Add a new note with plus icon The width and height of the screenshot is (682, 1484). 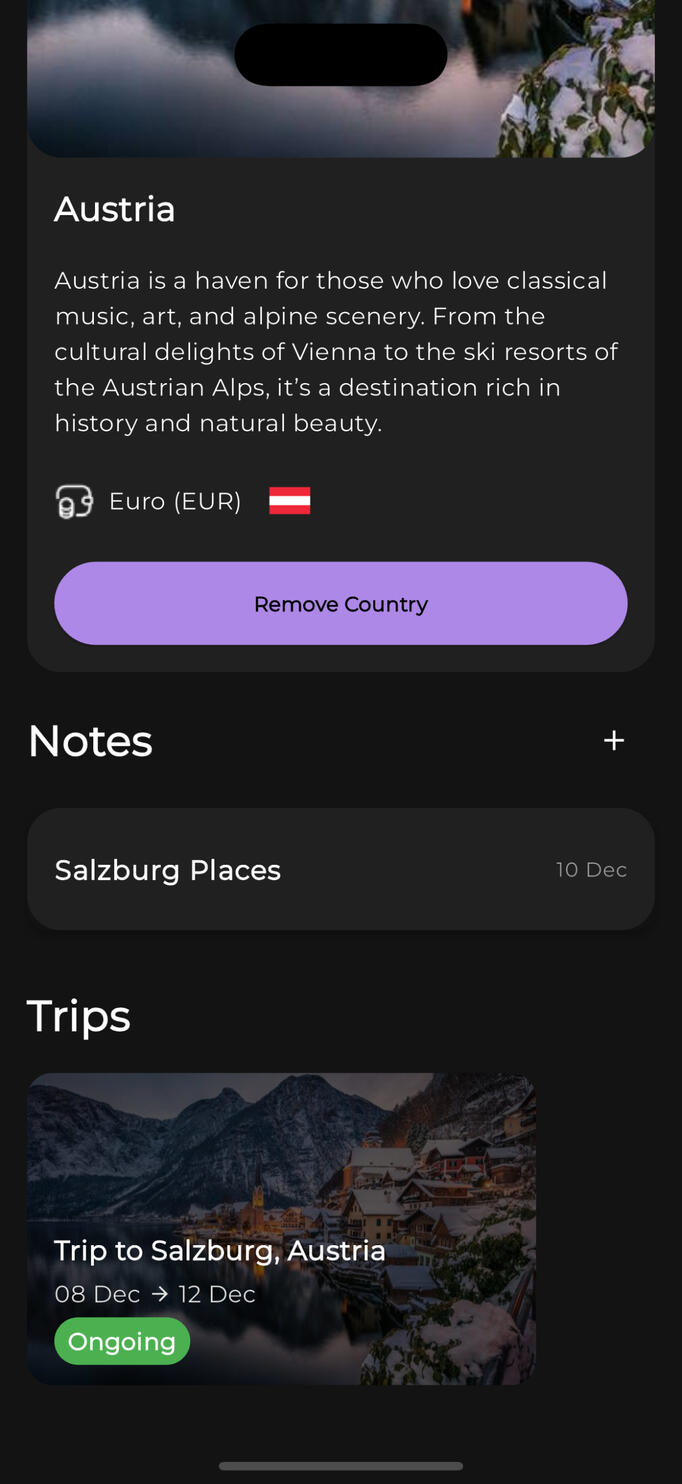click(614, 741)
